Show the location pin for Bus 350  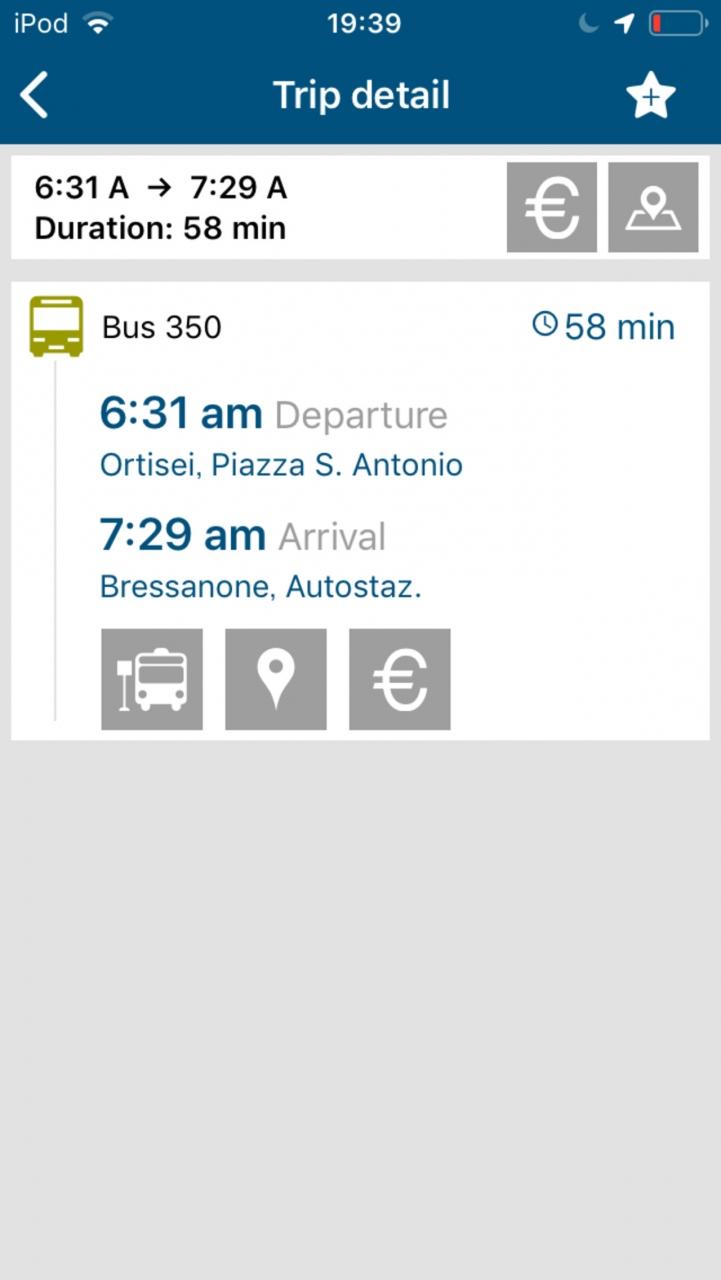pyautogui.click(x=276, y=679)
